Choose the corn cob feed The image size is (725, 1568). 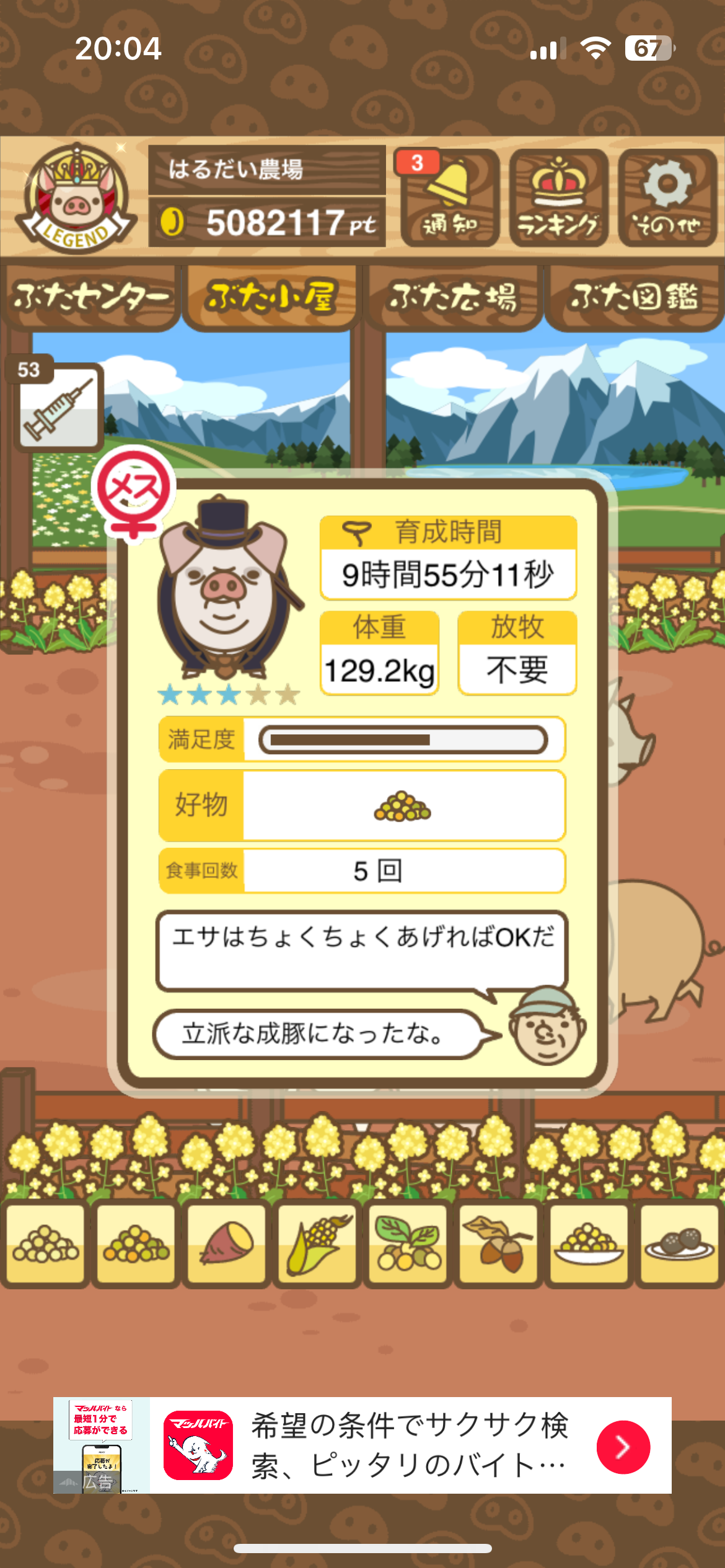point(317,1244)
